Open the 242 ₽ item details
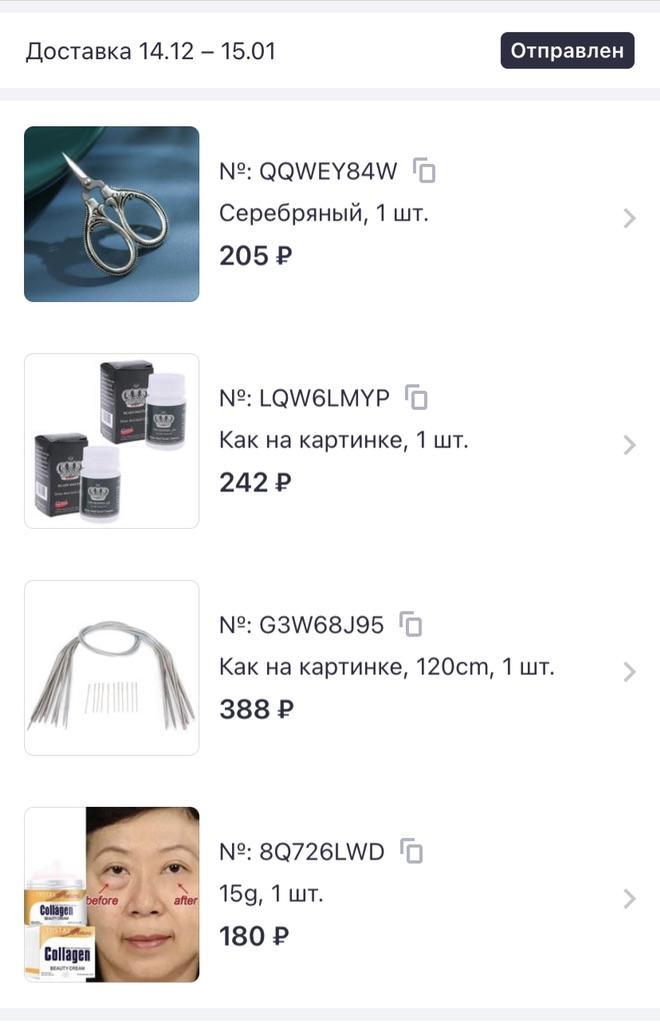 (x=629, y=445)
